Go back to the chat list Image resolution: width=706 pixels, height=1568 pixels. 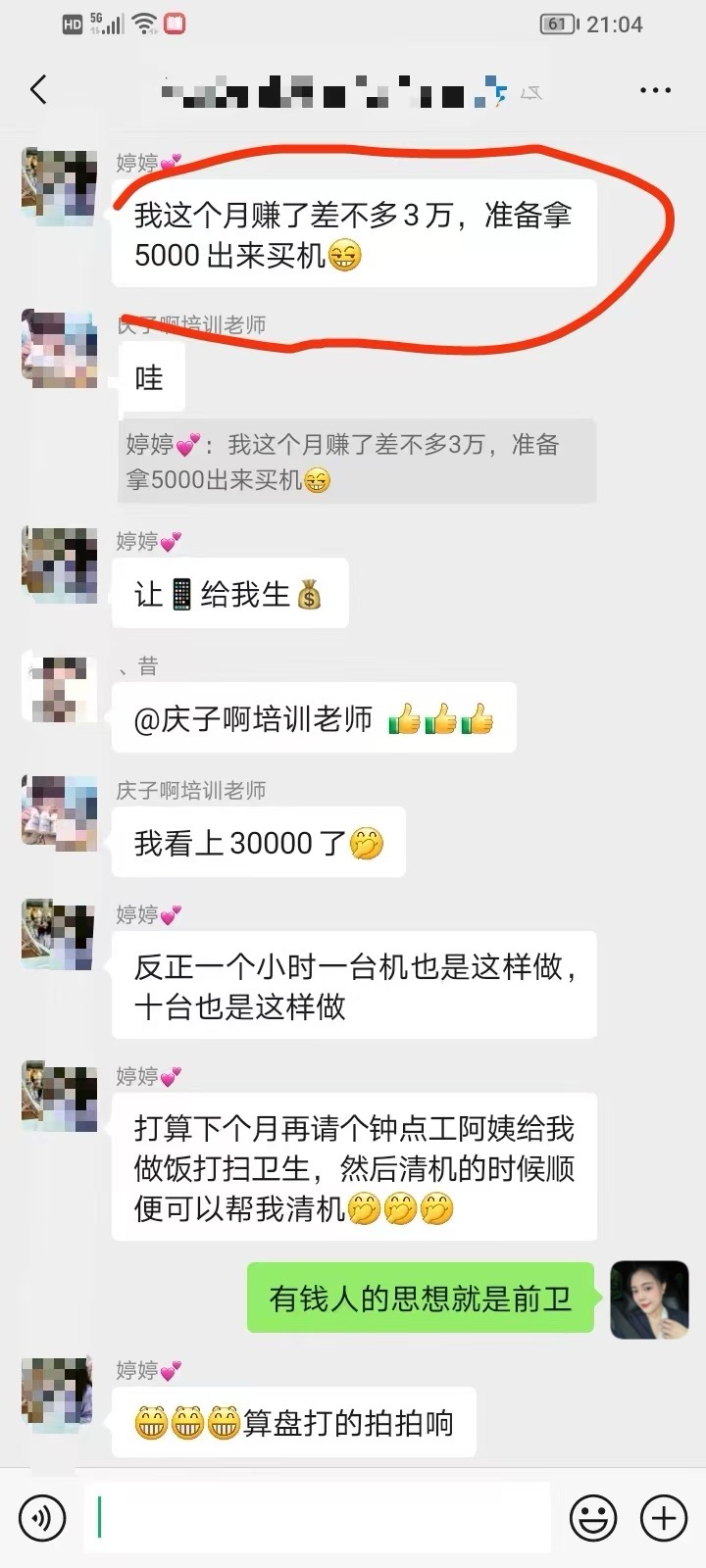point(39,90)
